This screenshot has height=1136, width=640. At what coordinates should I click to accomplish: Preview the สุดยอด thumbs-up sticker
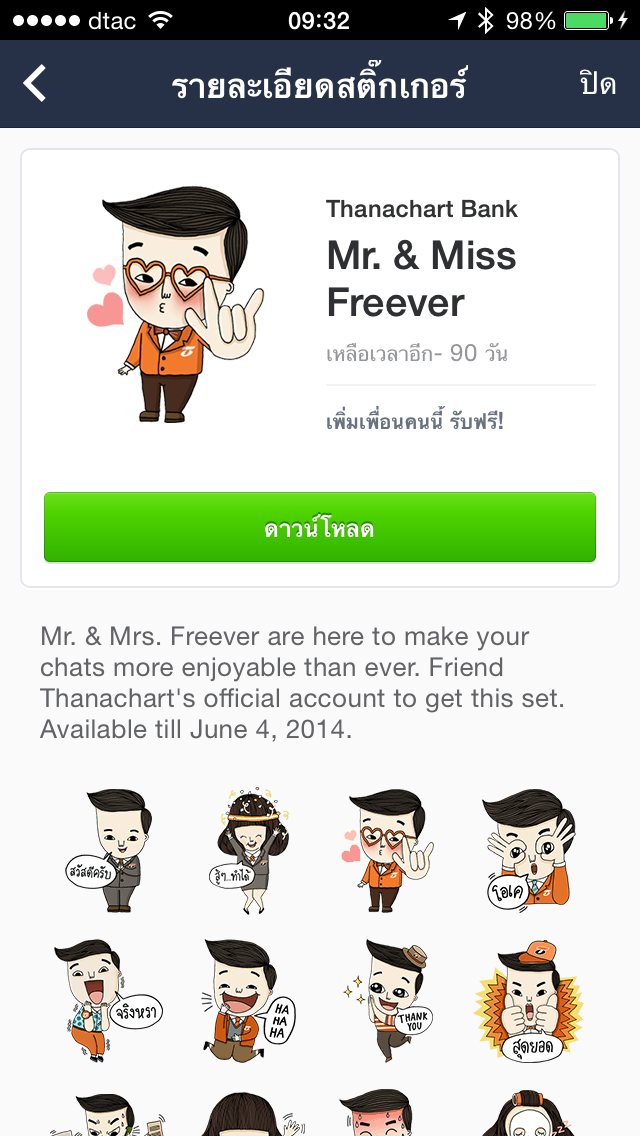tap(526, 1002)
